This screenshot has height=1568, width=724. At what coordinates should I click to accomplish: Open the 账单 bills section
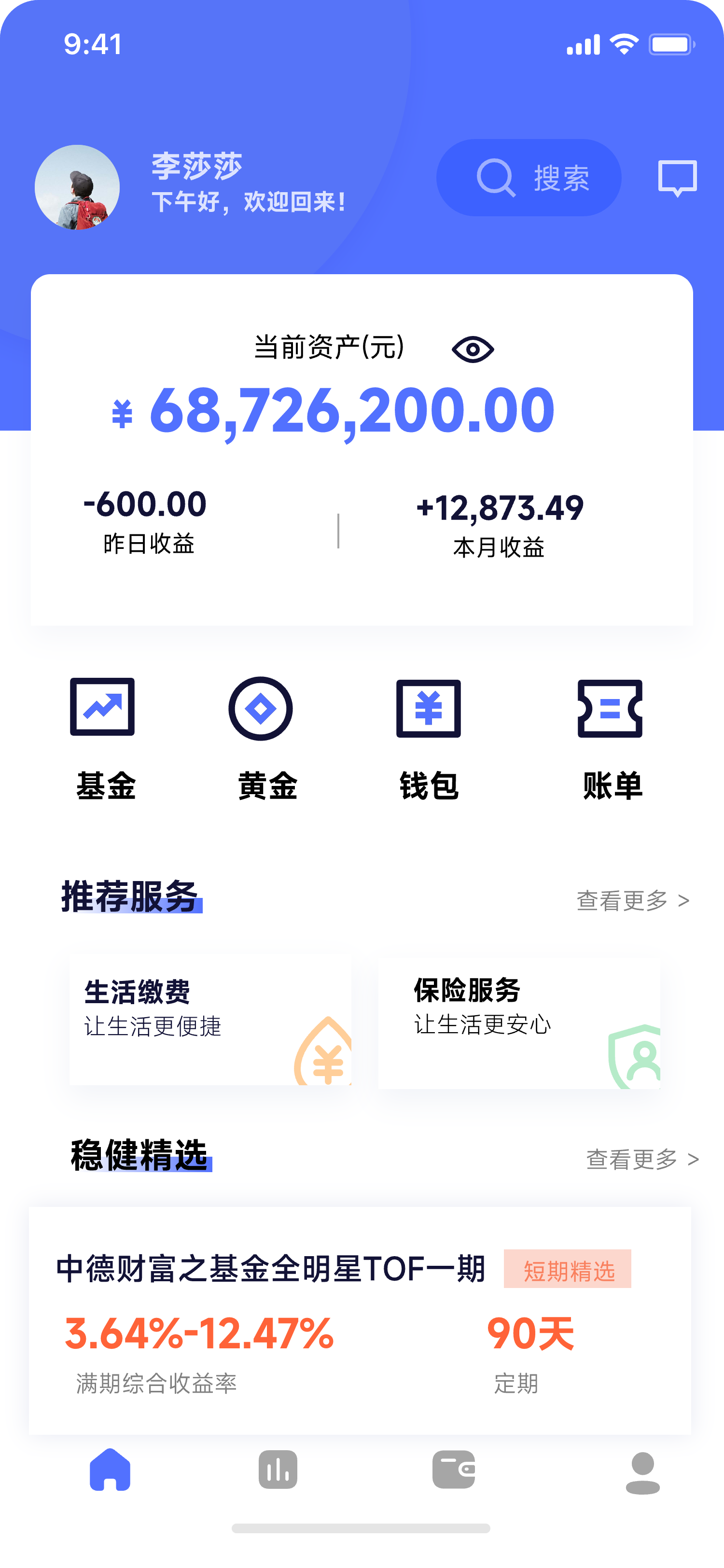[x=610, y=738]
